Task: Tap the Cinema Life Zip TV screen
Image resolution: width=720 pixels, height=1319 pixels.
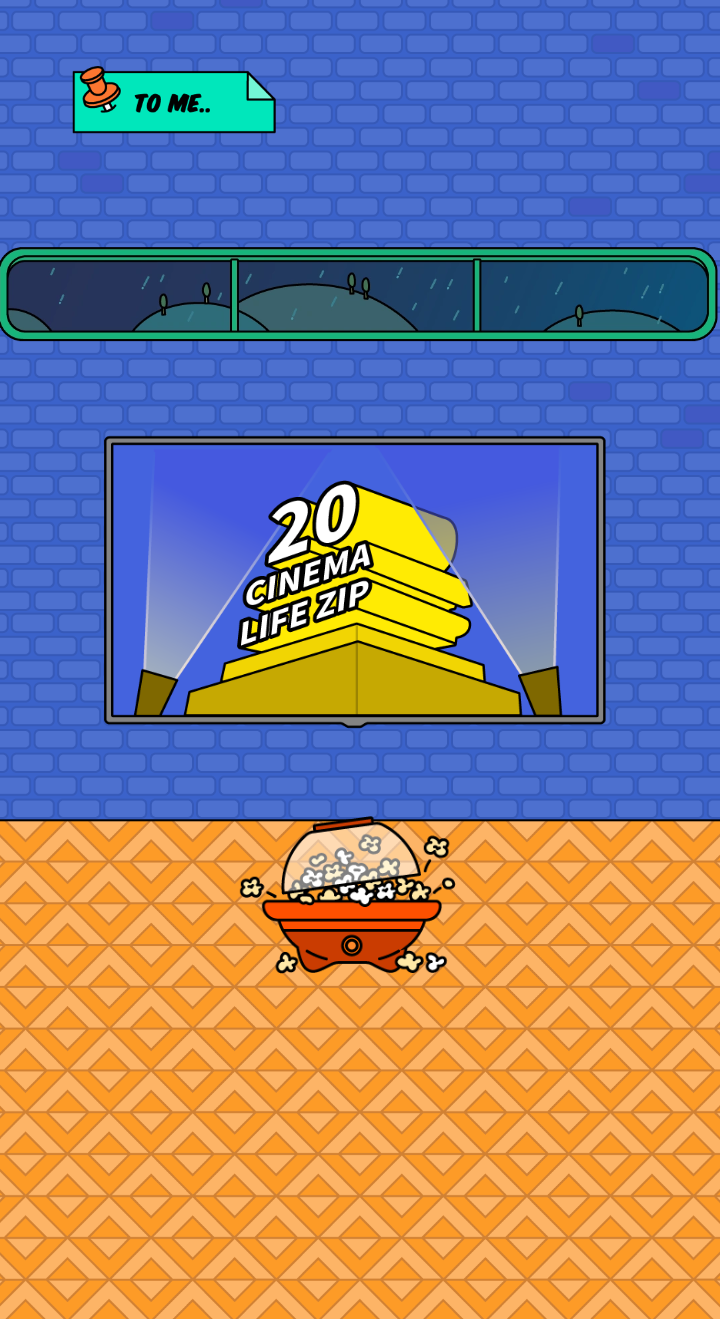Action: (355, 581)
